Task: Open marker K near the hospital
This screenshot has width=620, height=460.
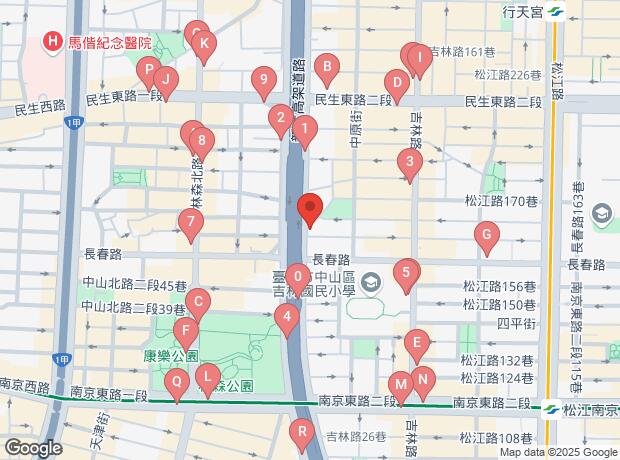Action: click(x=204, y=44)
